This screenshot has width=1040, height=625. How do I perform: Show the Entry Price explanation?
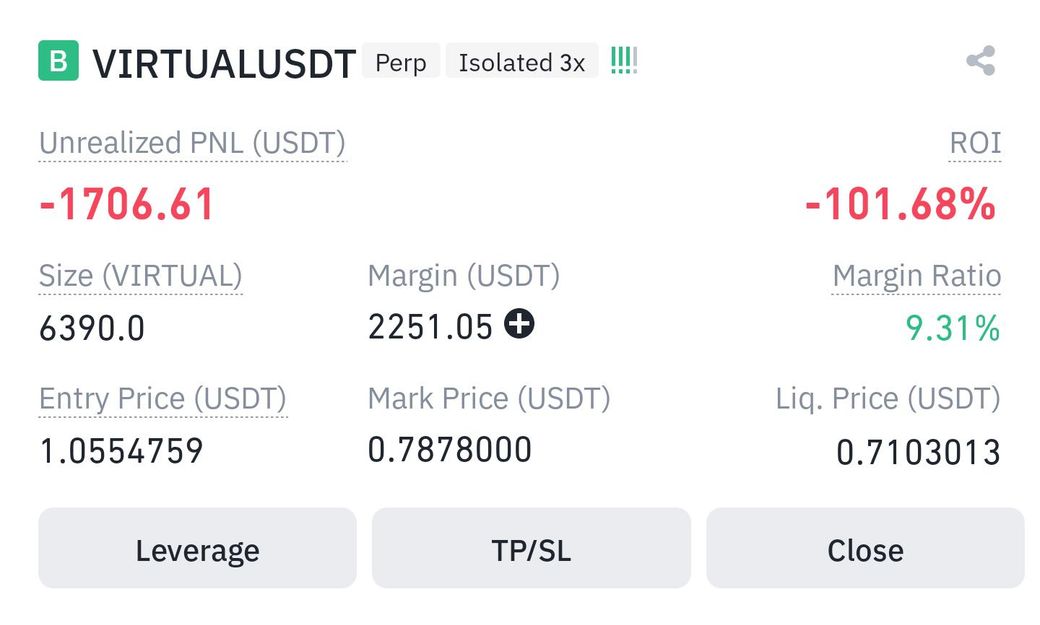tap(163, 399)
